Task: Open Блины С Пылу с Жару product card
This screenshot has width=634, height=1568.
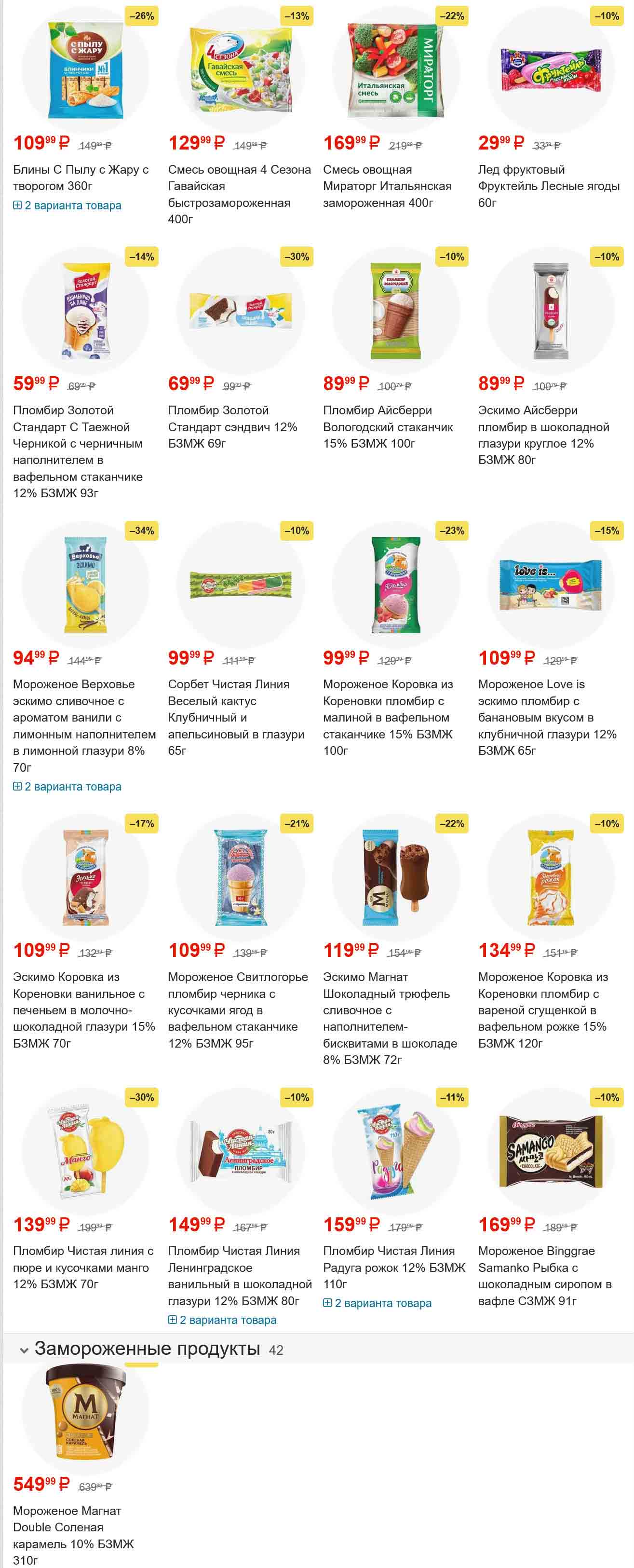Action: [81, 177]
